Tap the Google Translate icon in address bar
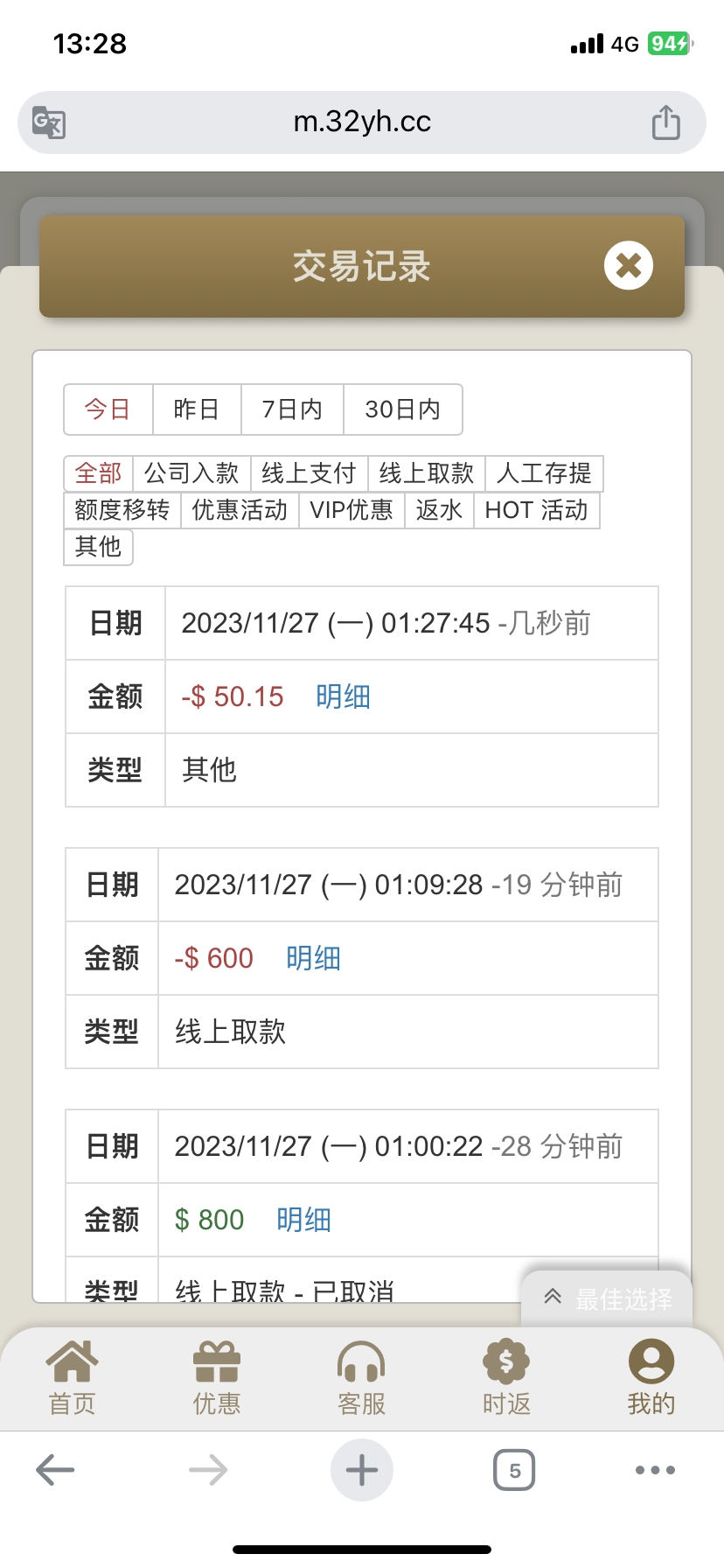 coord(50,122)
